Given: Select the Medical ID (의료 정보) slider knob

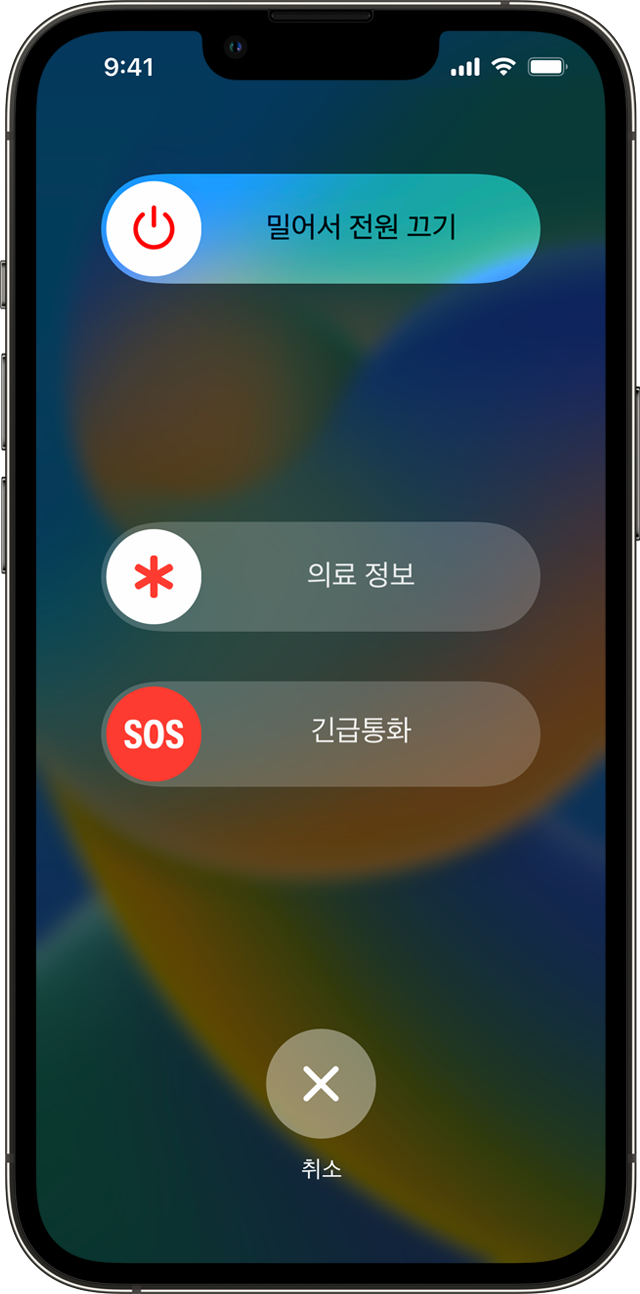Looking at the screenshot, I should 154,577.
